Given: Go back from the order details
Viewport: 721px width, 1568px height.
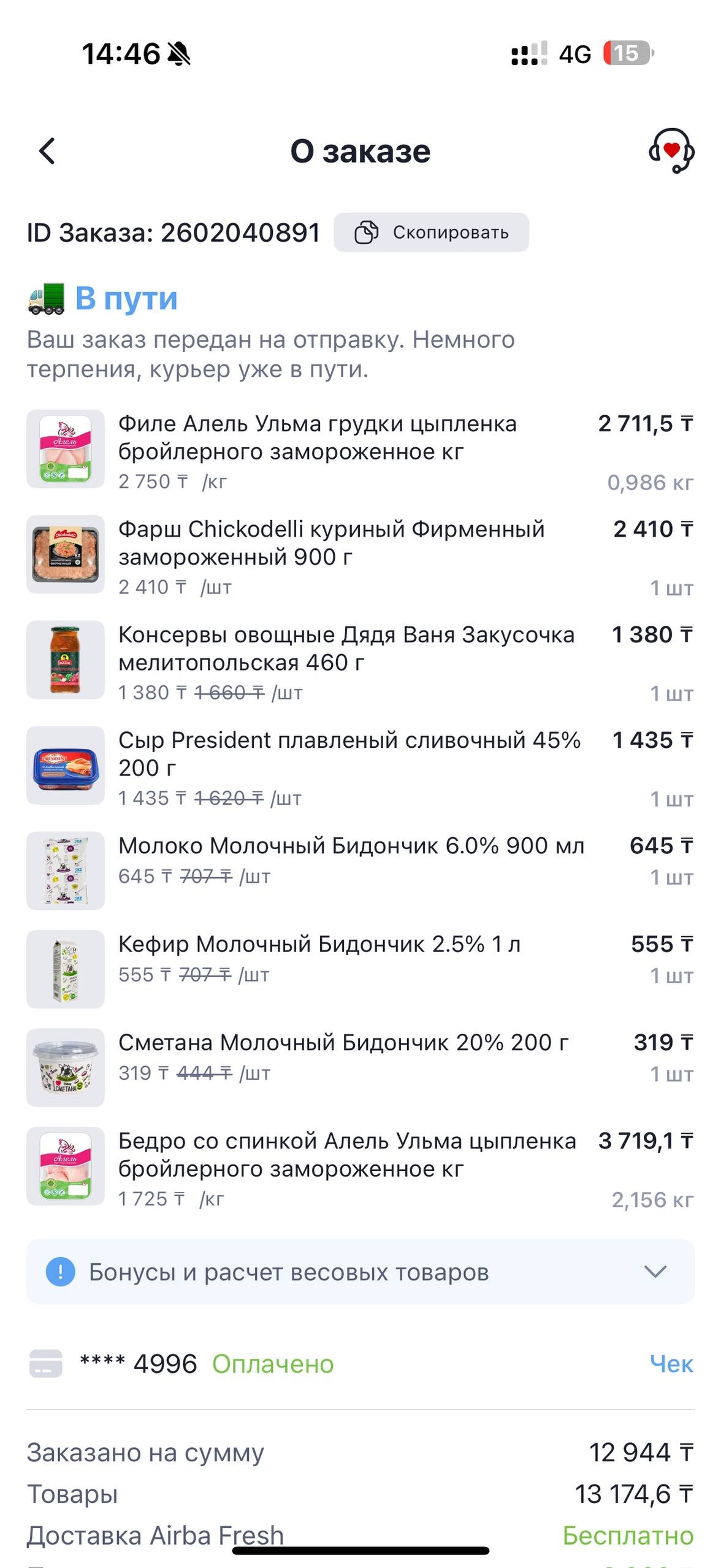Looking at the screenshot, I should (47, 151).
